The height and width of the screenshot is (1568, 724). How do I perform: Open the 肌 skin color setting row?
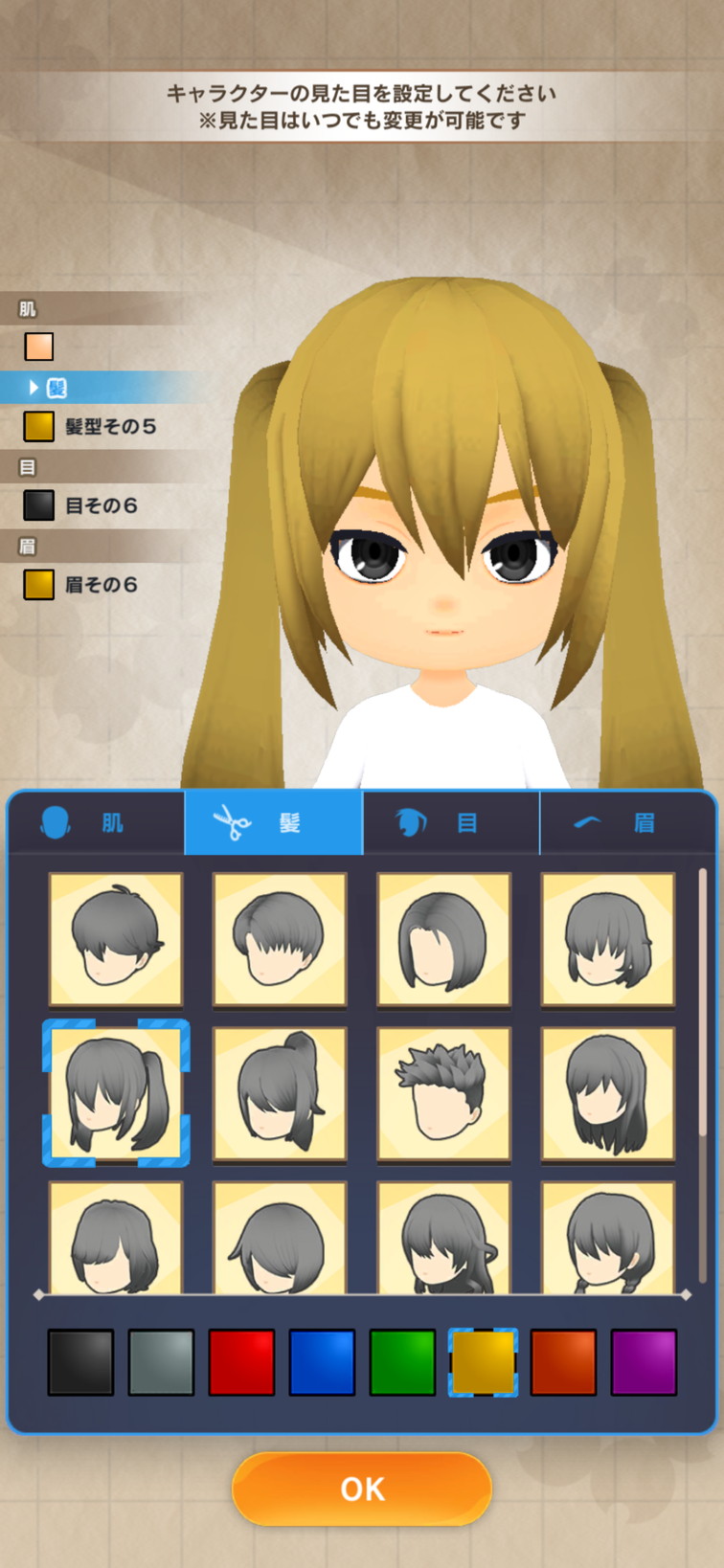pyautogui.click(x=39, y=347)
